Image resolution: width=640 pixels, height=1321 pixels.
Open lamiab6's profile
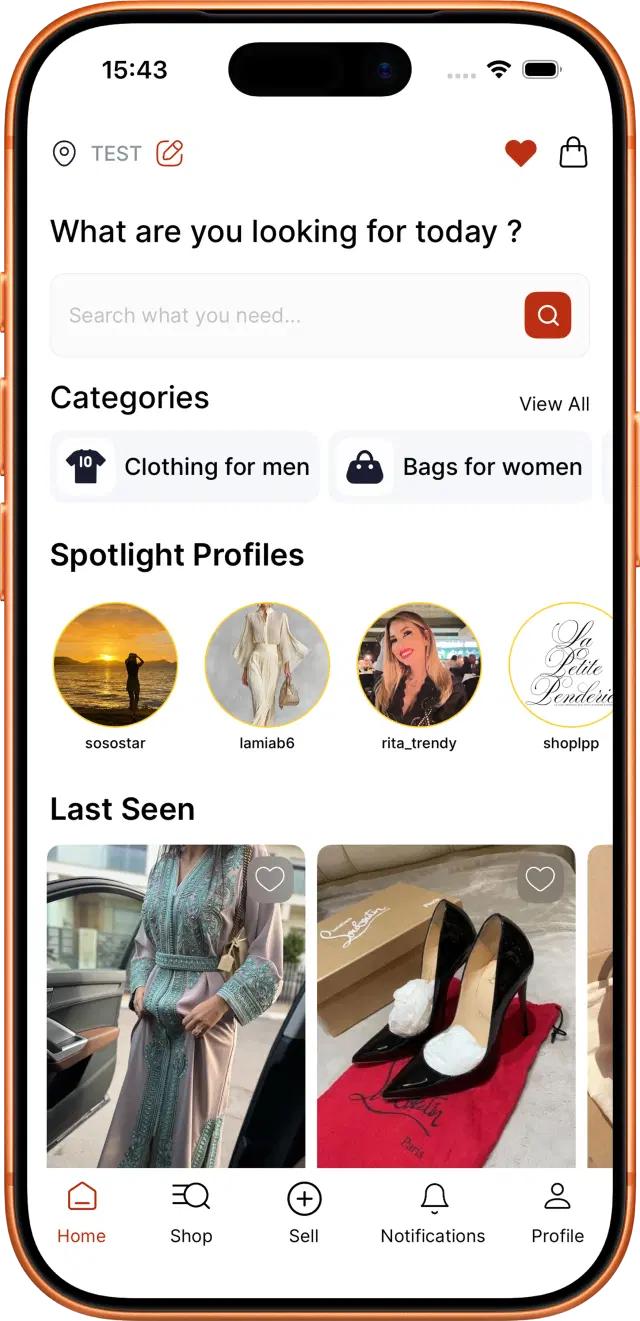(267, 665)
